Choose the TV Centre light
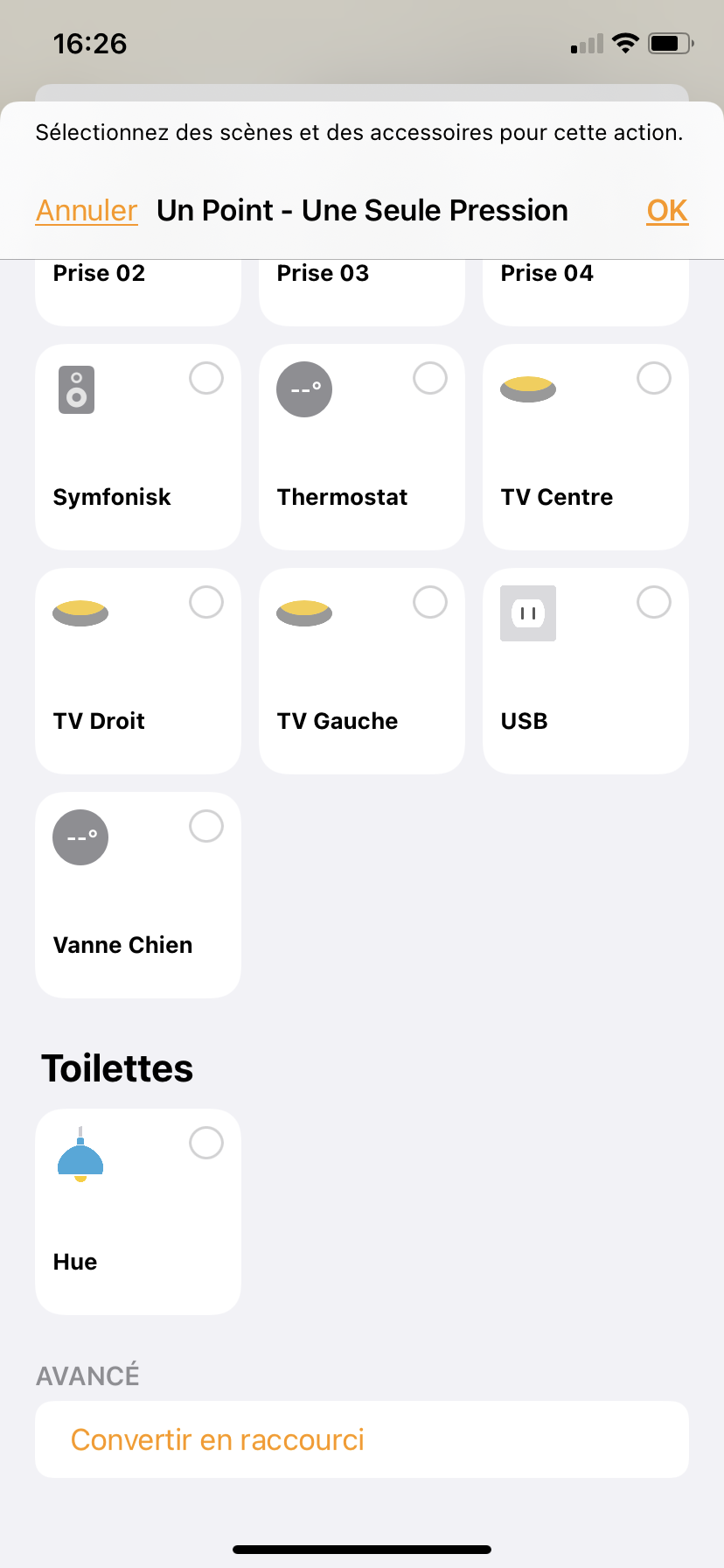The width and height of the screenshot is (724, 1568). click(x=586, y=447)
